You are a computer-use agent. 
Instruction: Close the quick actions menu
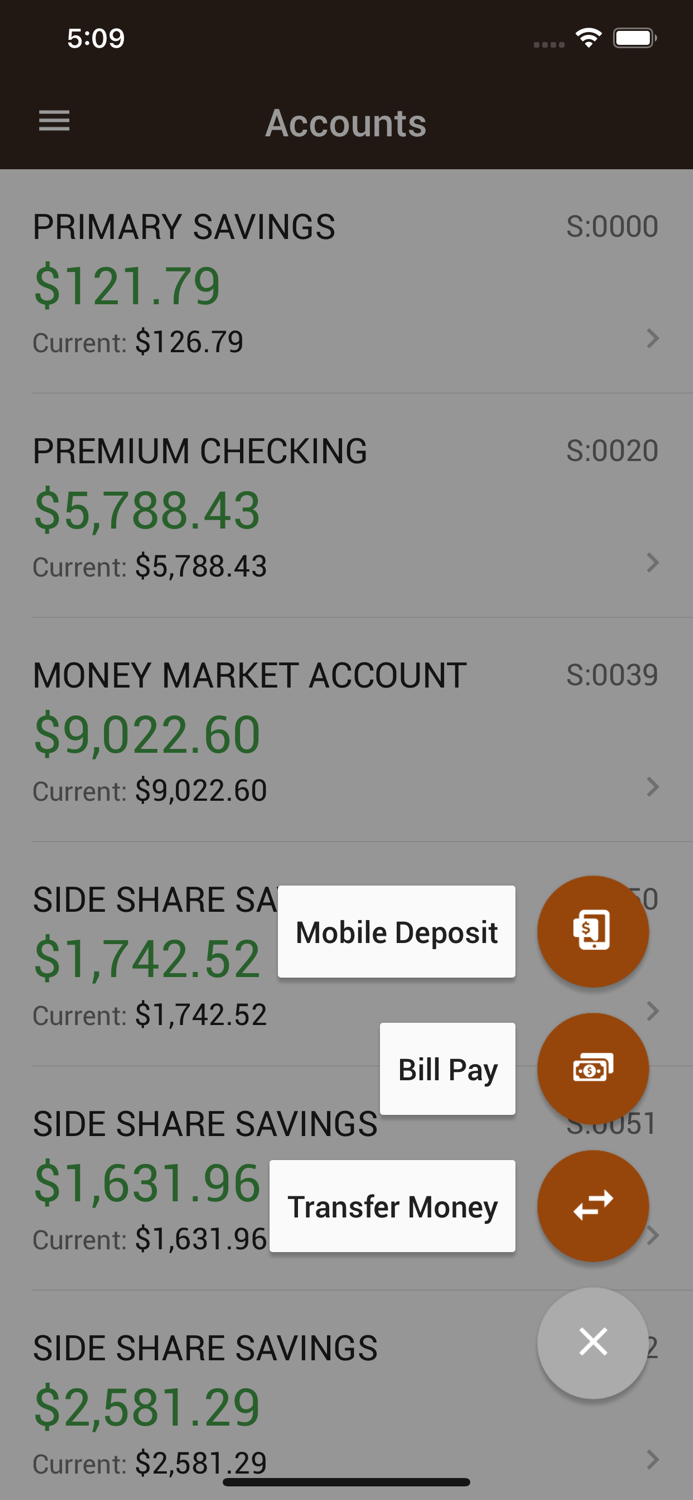point(593,1342)
